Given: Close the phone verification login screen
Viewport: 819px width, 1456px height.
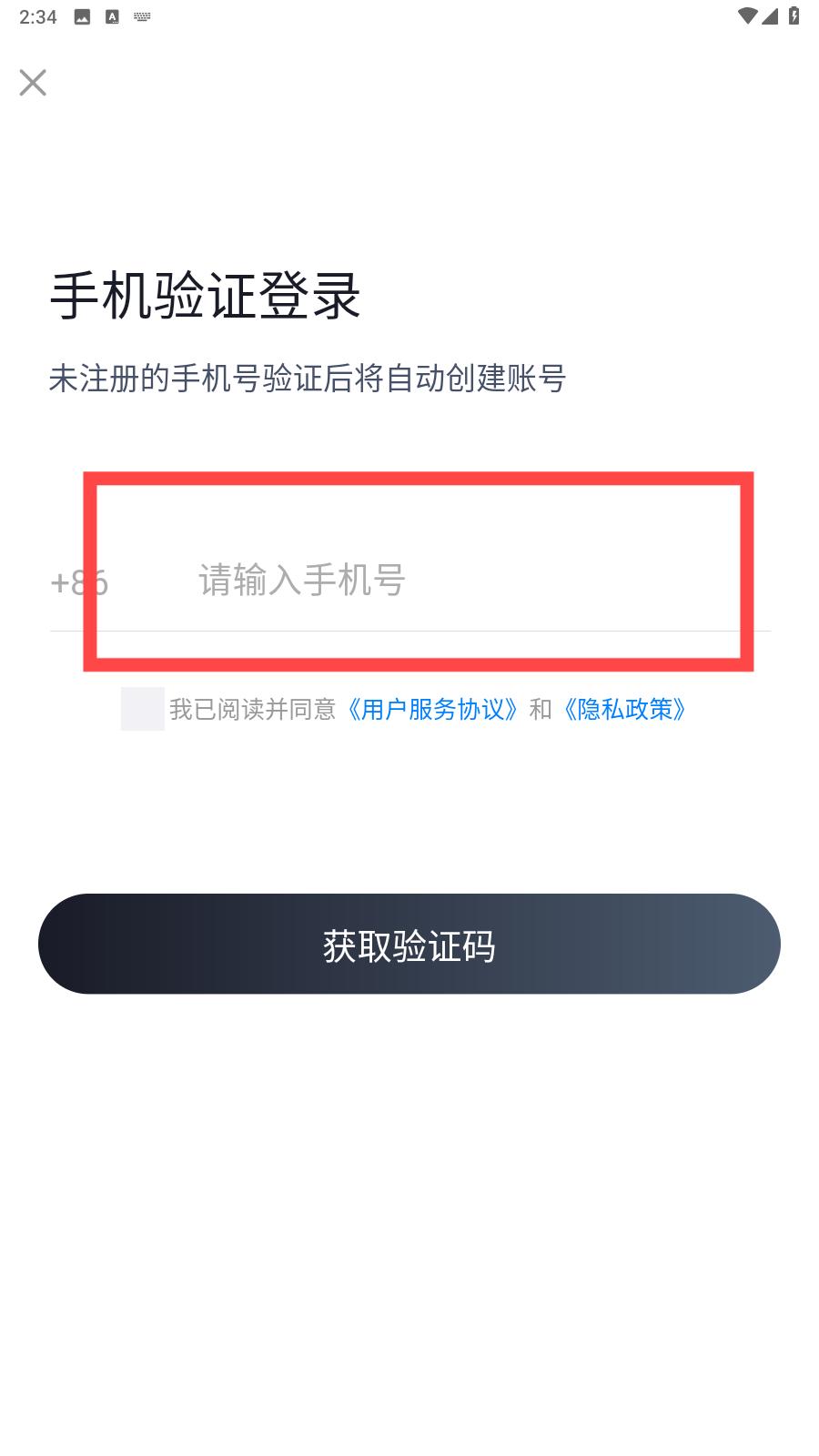Looking at the screenshot, I should pyautogui.click(x=33, y=83).
